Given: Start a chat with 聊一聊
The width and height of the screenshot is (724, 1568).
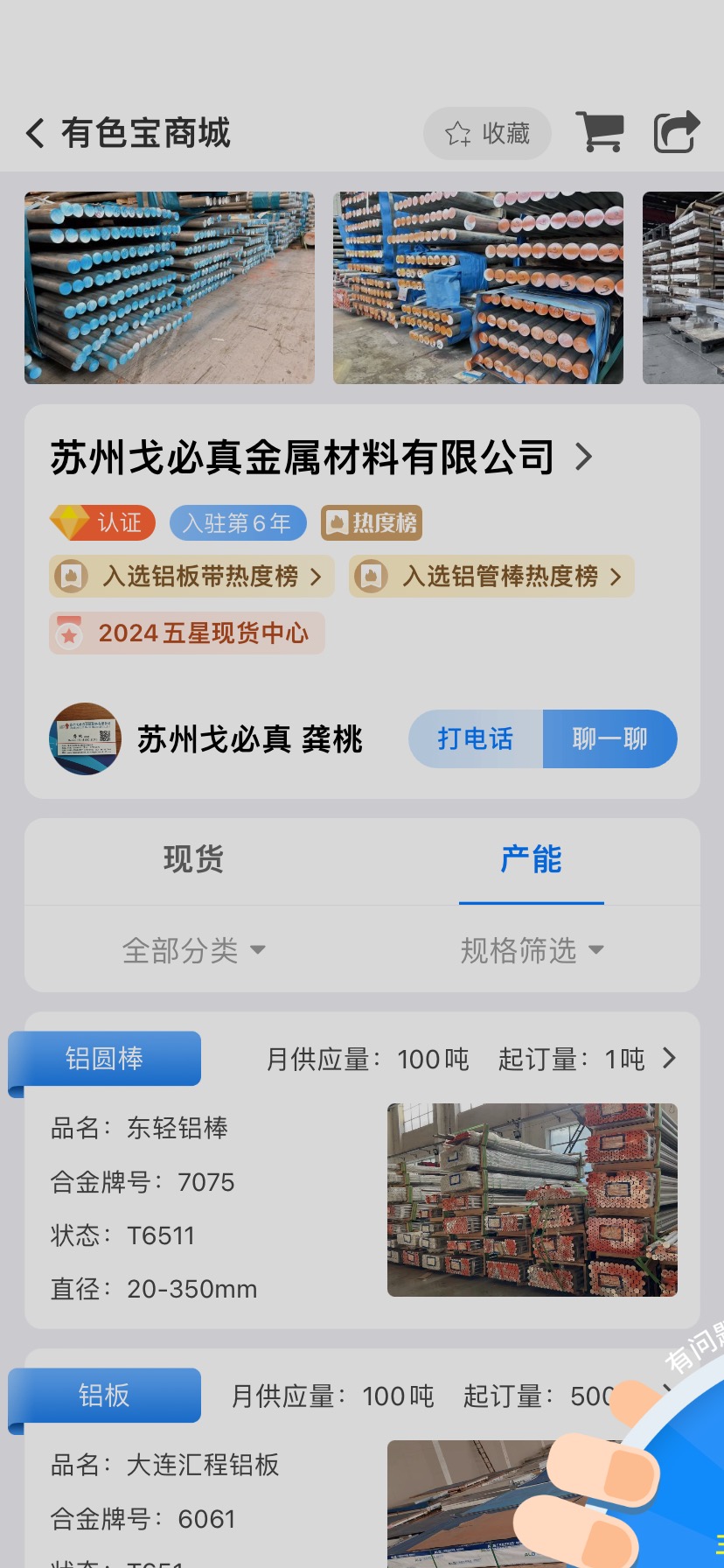Looking at the screenshot, I should pos(610,738).
